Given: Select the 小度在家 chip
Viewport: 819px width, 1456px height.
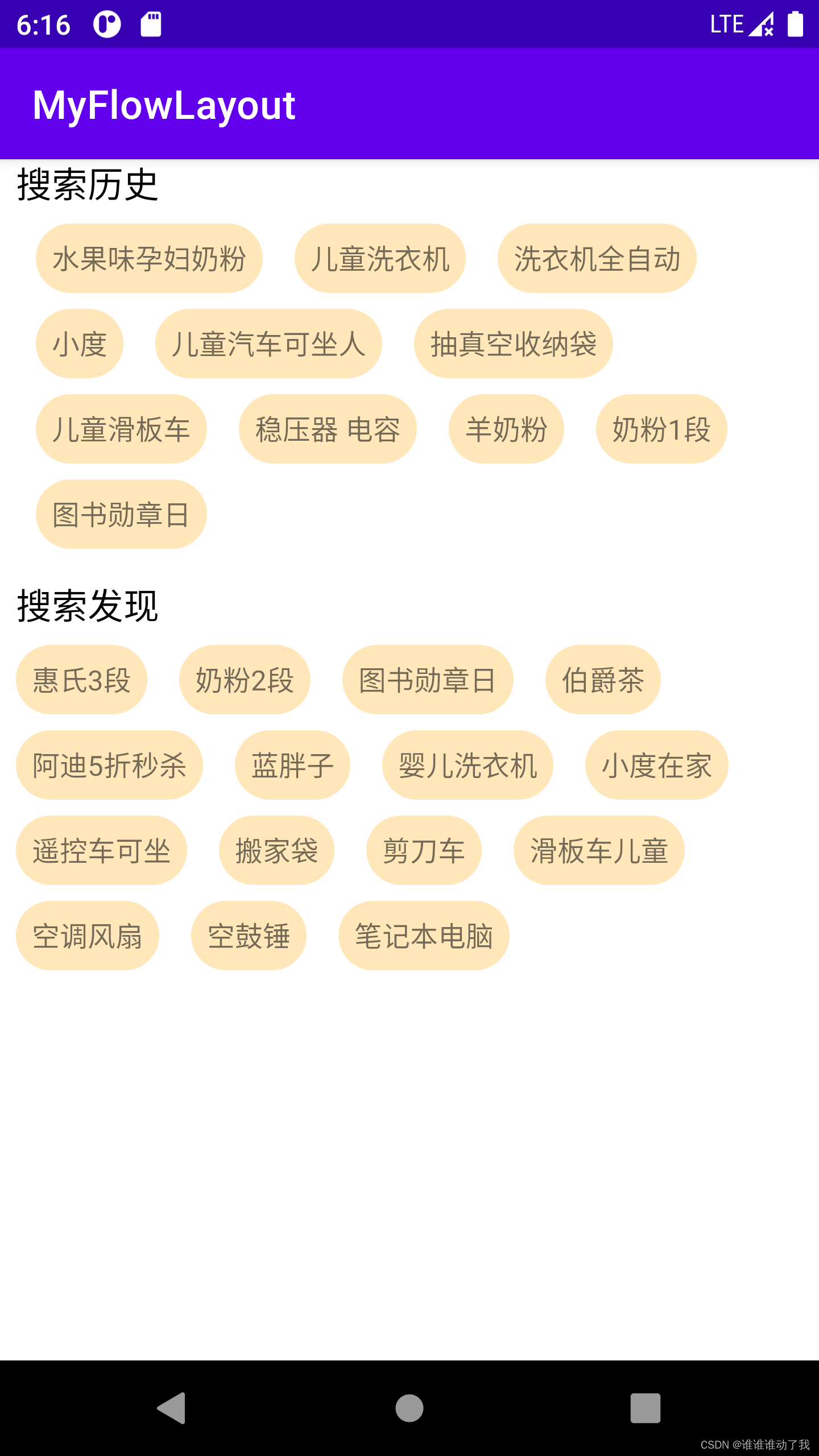Looking at the screenshot, I should pyautogui.click(x=657, y=765).
